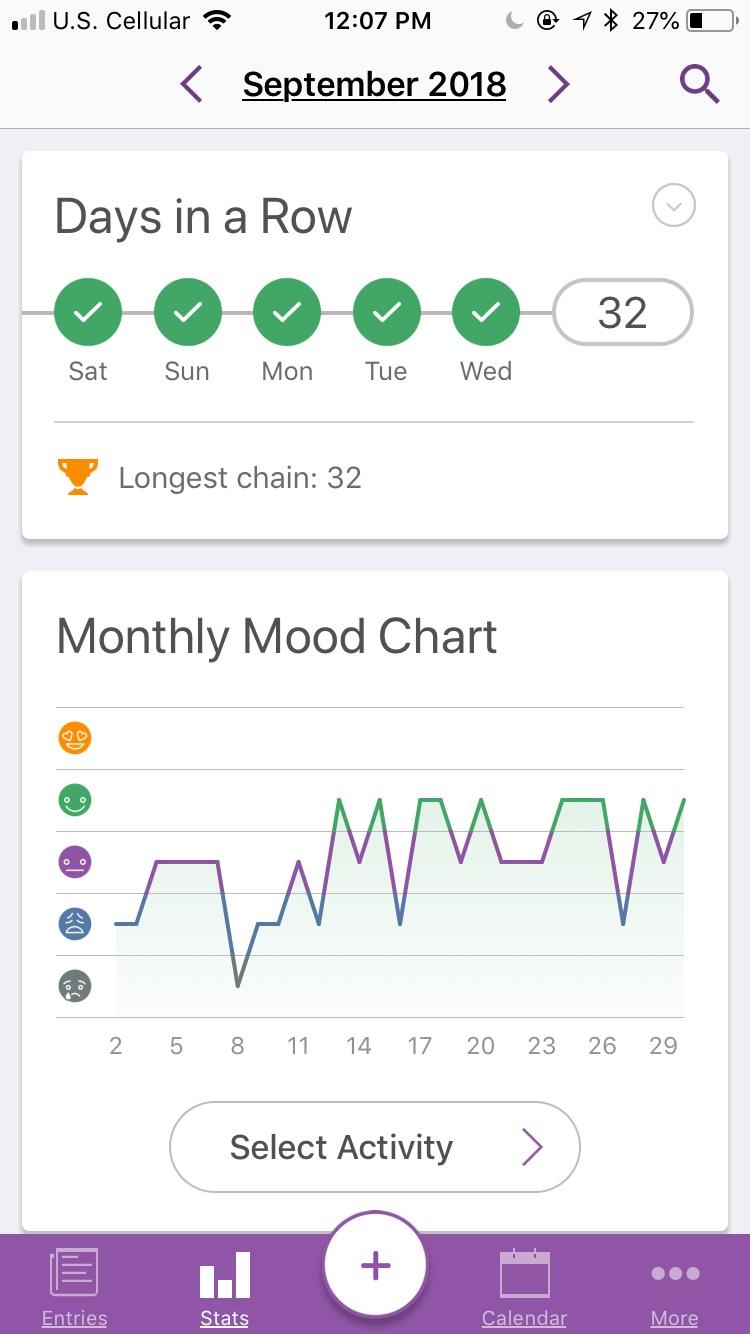Tap Monday's streak checkmark
Screen dimensions: 750x1334
click(287, 311)
